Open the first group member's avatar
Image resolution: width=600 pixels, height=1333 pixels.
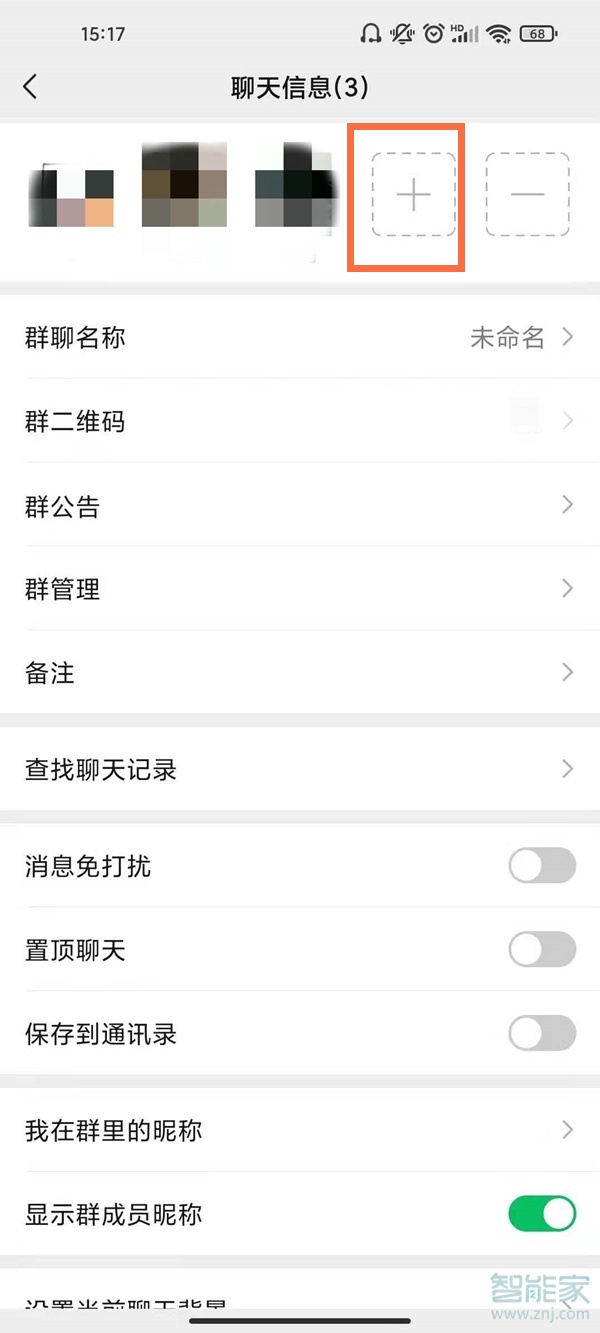click(70, 197)
